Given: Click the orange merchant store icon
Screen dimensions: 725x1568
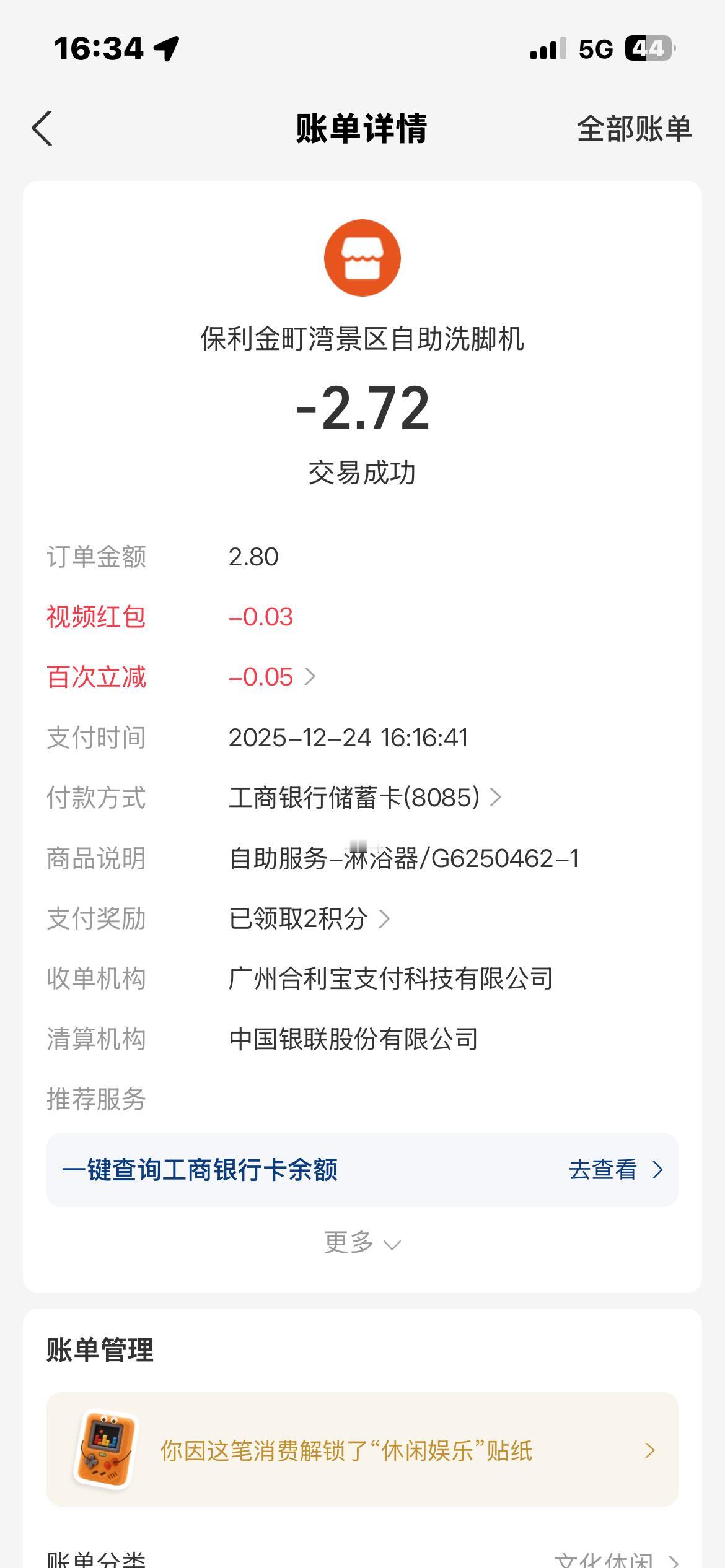Looking at the screenshot, I should coord(362,257).
